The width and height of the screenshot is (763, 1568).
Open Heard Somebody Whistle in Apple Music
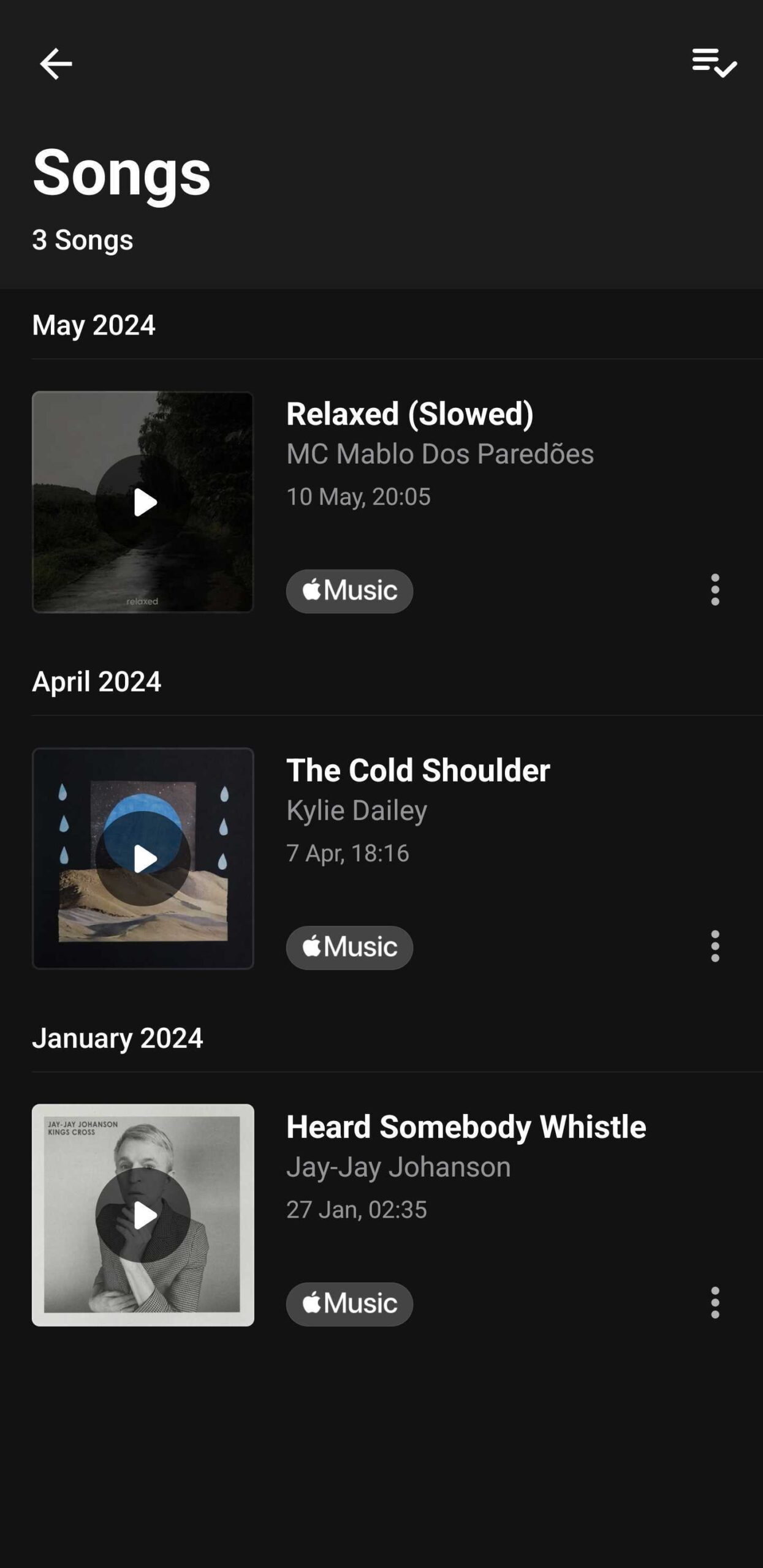349,1304
